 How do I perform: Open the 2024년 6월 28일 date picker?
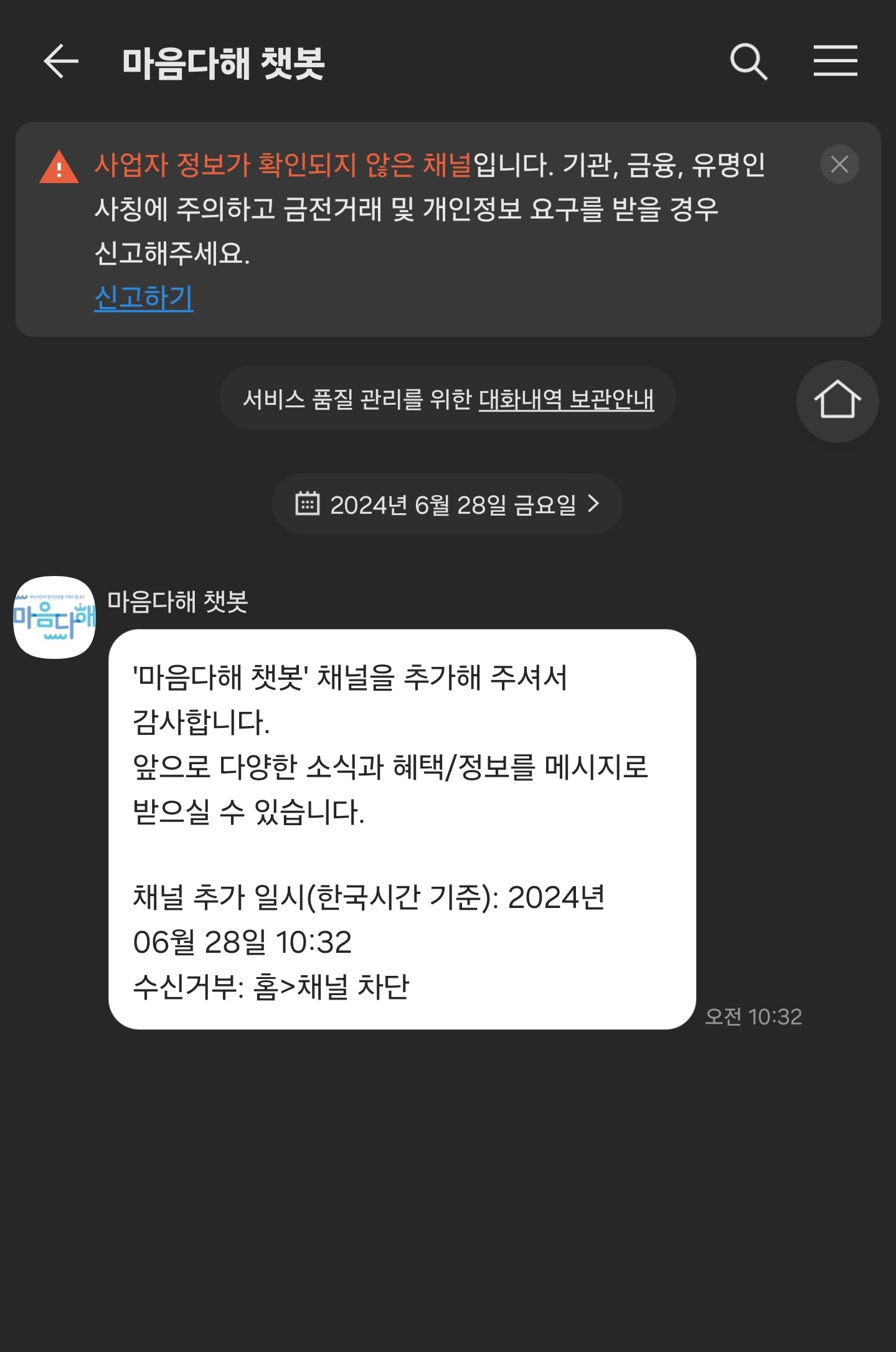tap(447, 504)
